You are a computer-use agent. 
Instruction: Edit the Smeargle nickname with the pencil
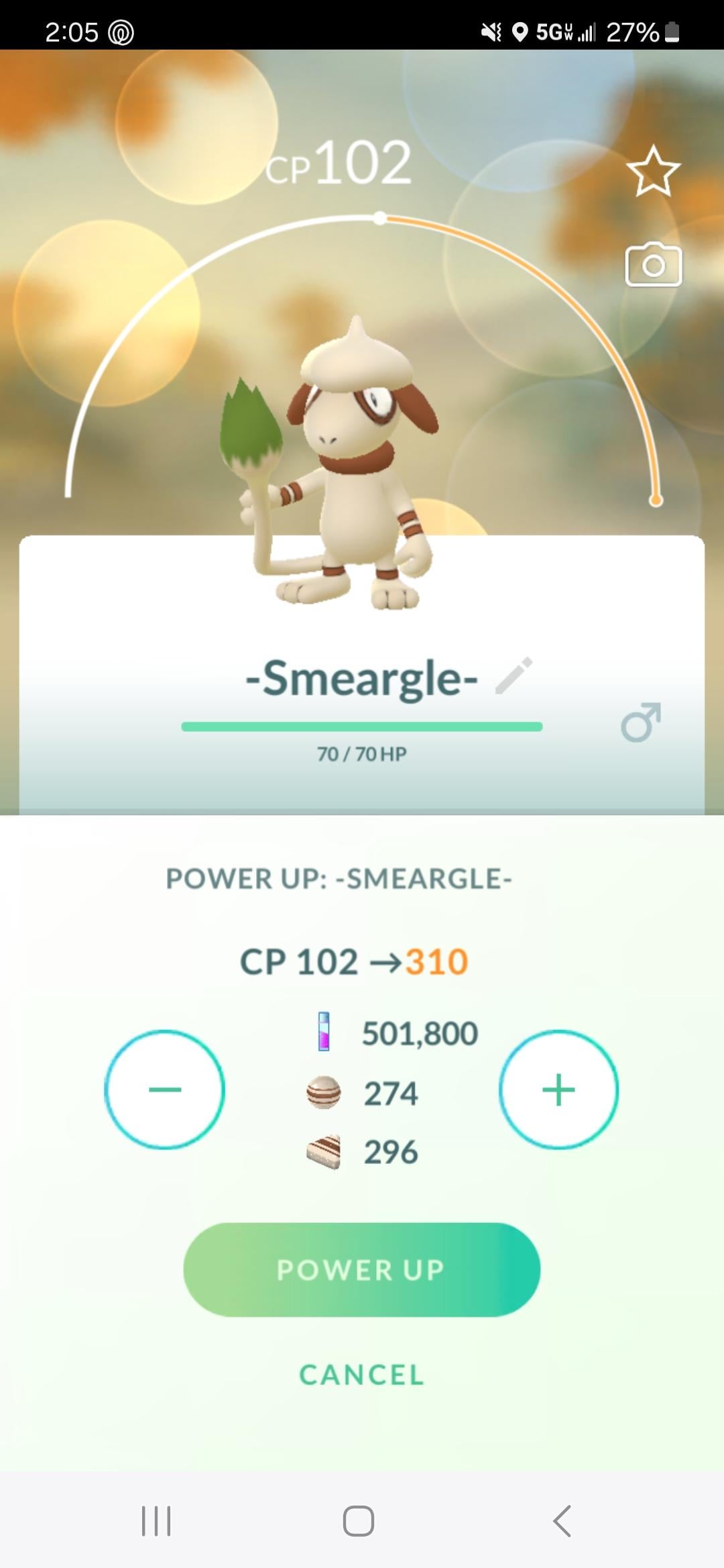[514, 675]
